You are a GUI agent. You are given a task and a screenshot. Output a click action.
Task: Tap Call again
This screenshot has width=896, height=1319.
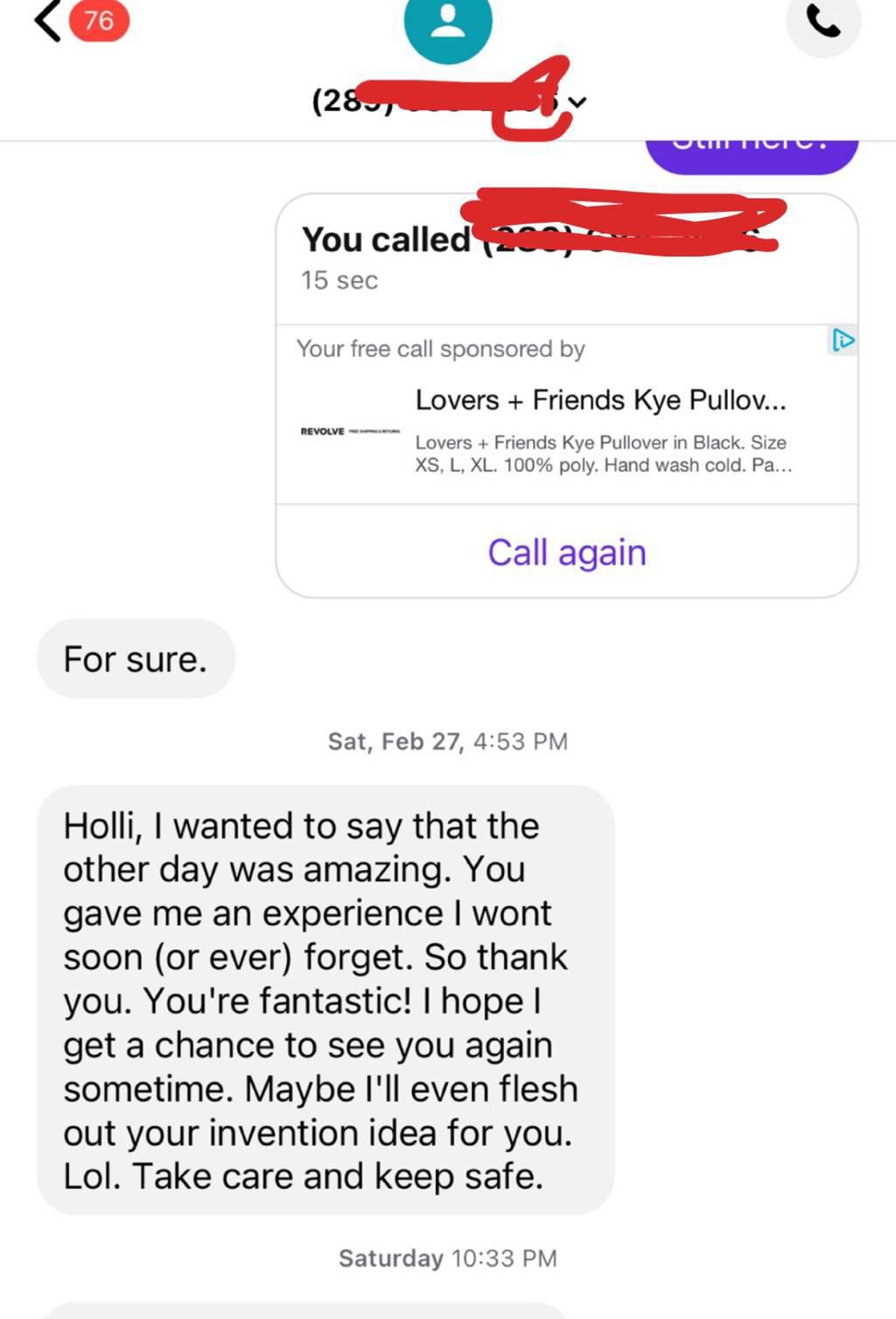pyautogui.click(x=566, y=552)
